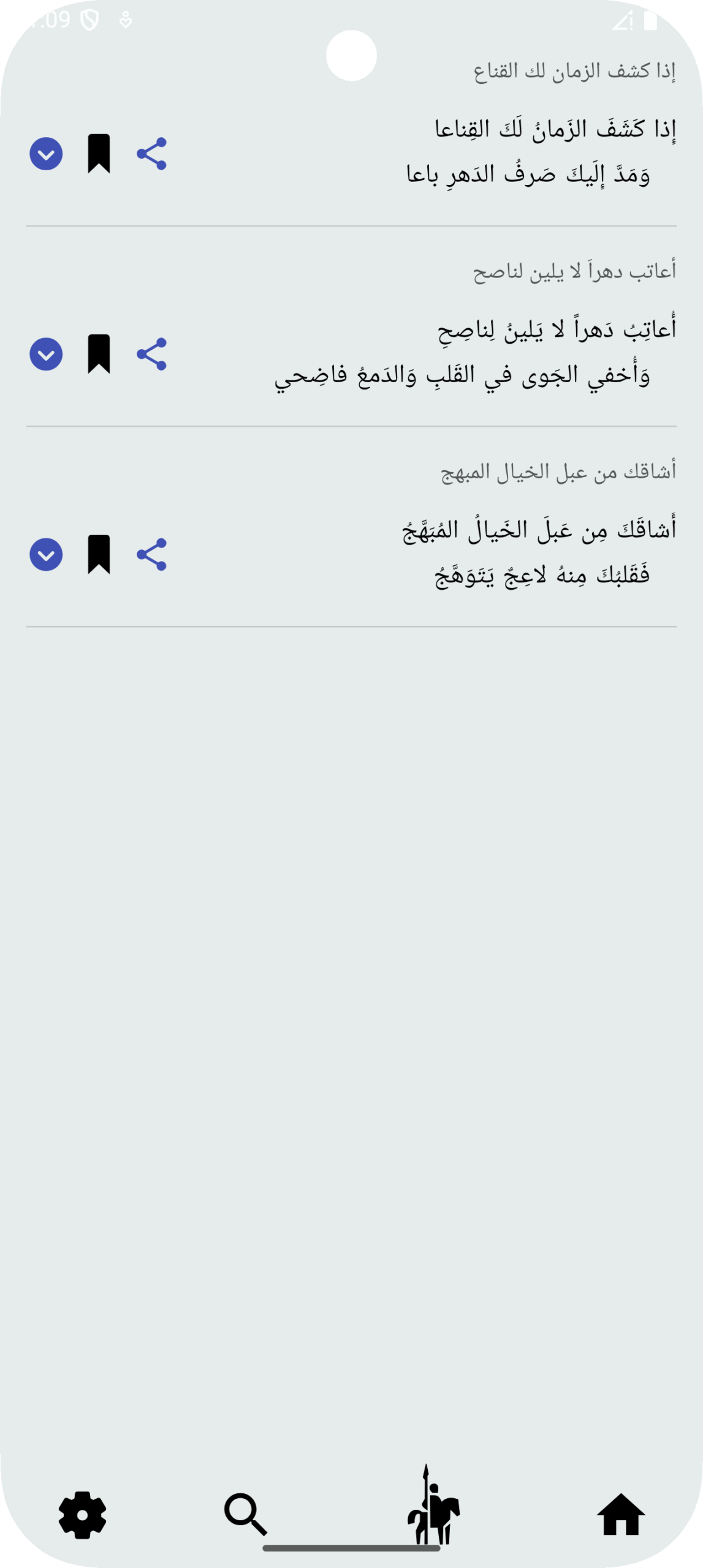This screenshot has height=1568, width=703.
Task: Share the poem إذا كشف الزمان لك القناع
Action: [151, 154]
